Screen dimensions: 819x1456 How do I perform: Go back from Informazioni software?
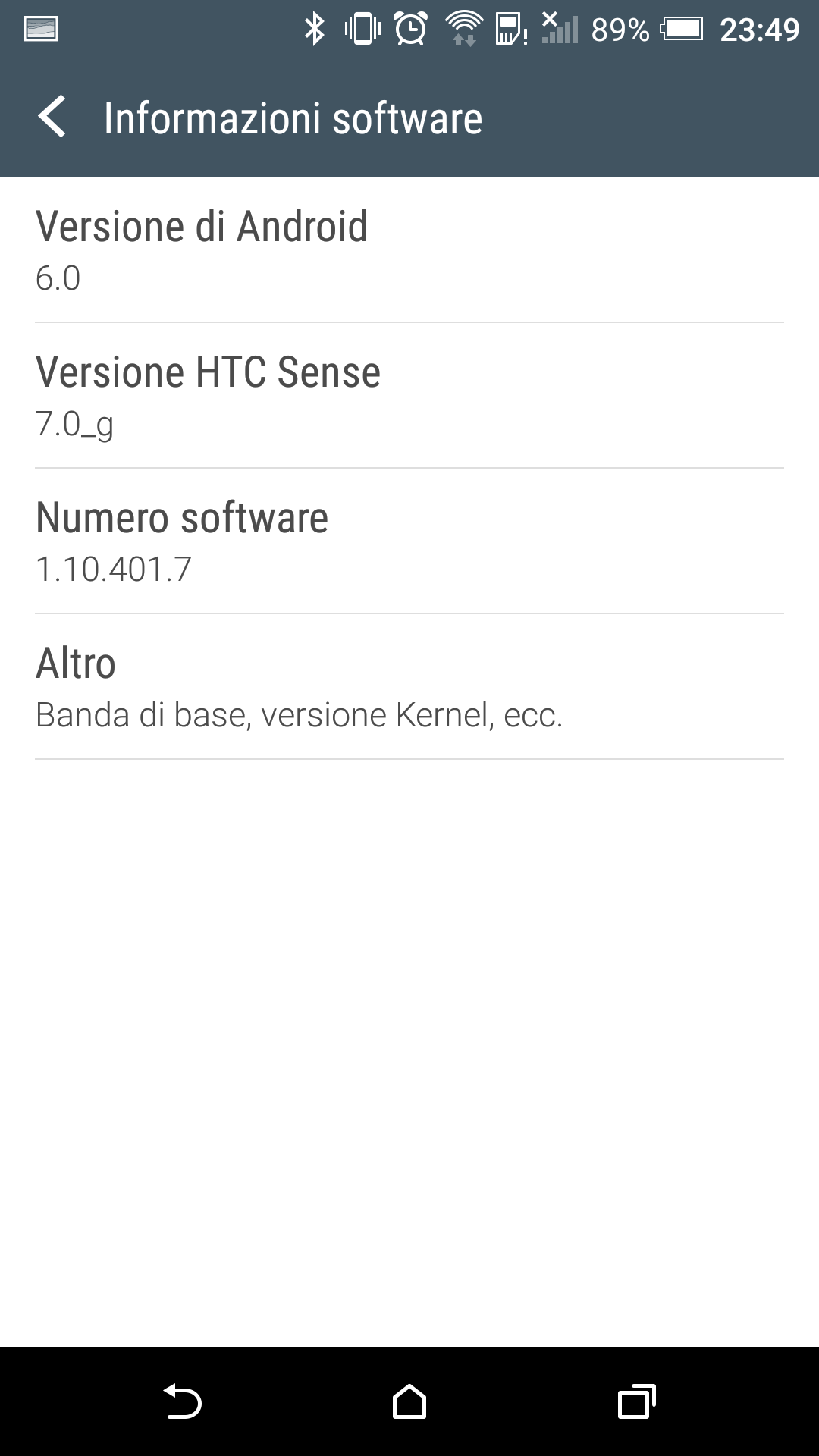point(52,118)
